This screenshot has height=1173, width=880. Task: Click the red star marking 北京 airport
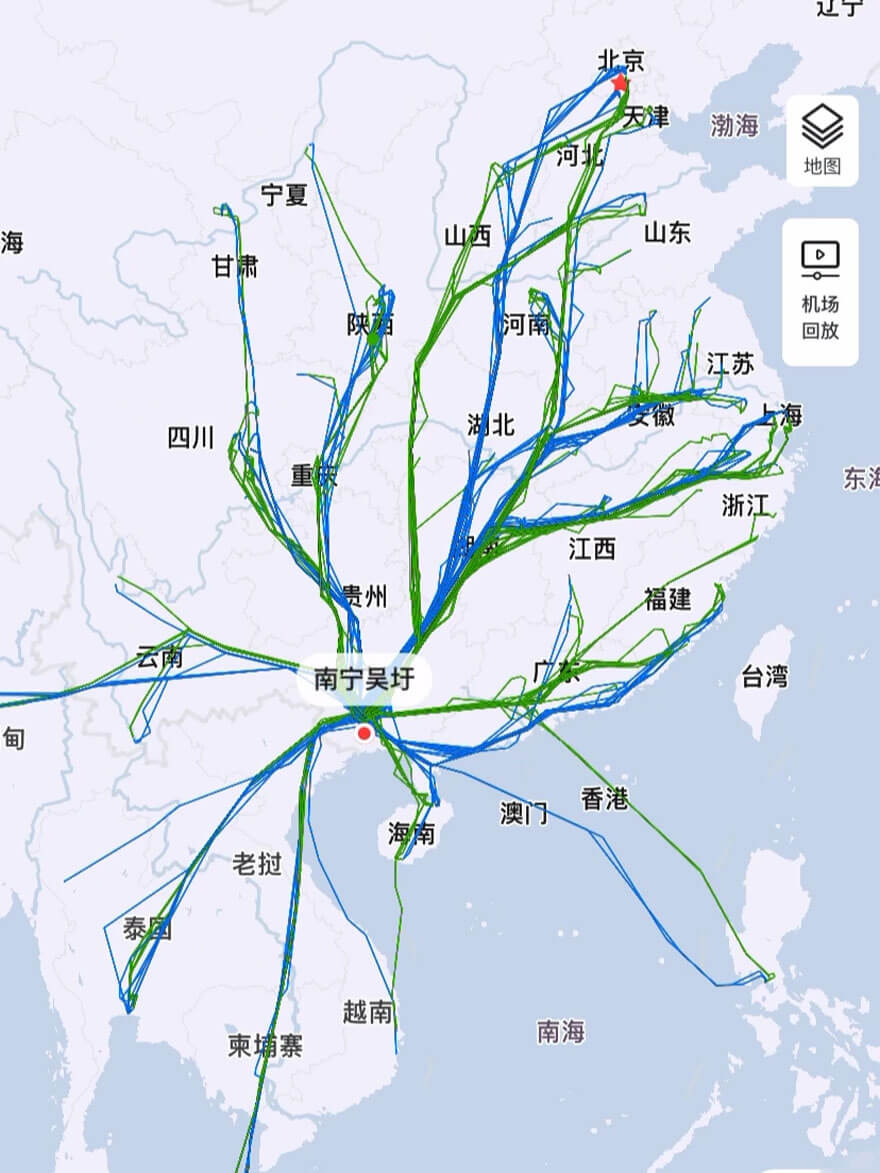[620, 81]
